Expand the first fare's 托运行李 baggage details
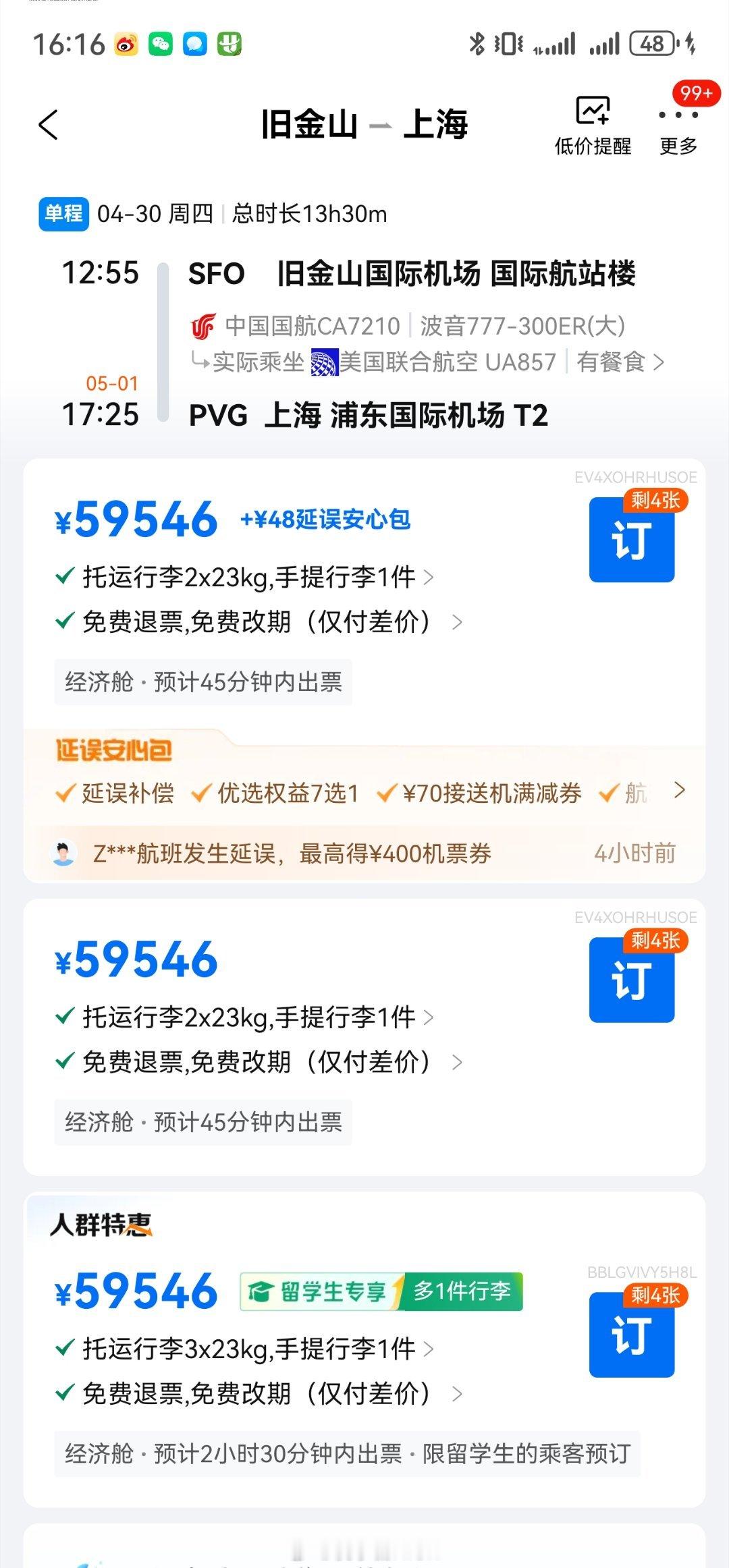Viewport: 729px width, 1568px height. 431,578
